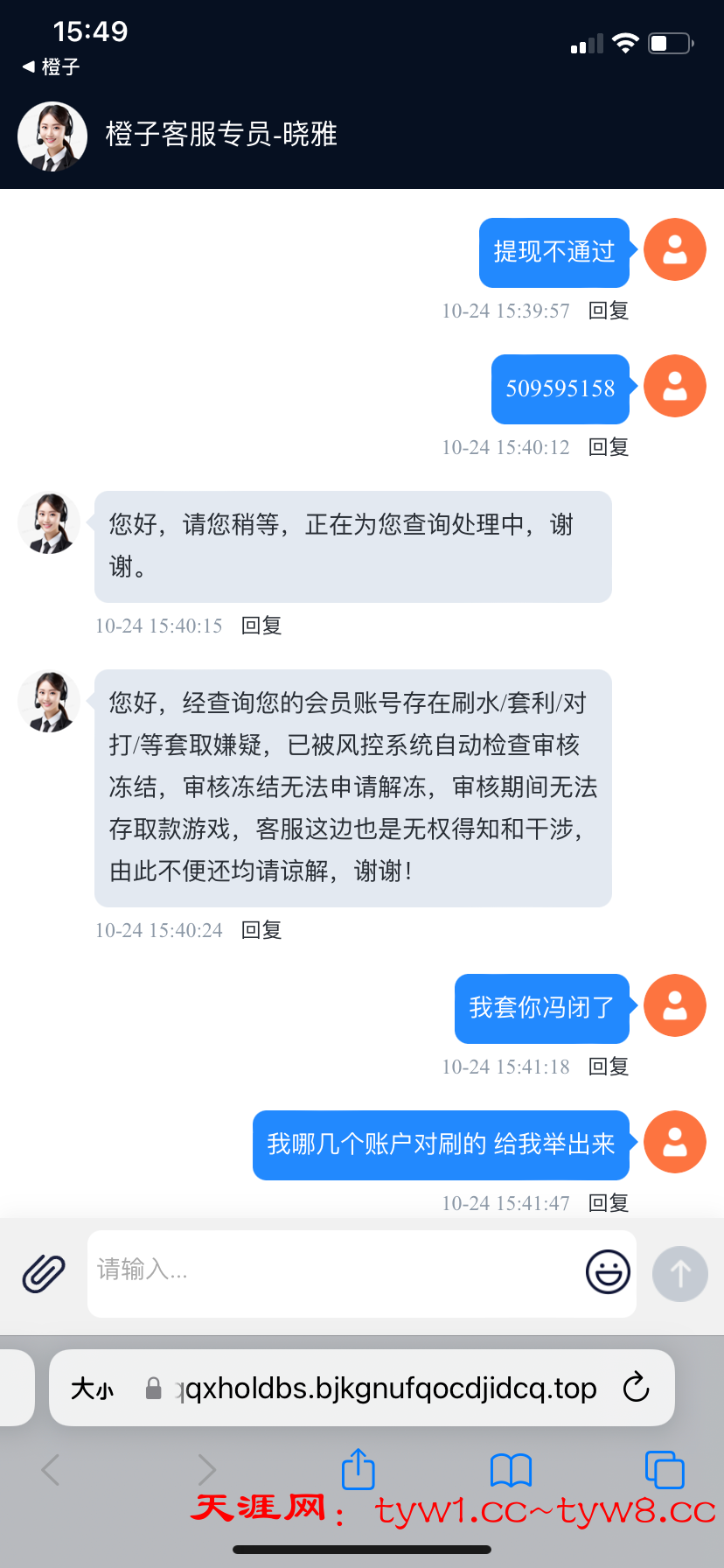
Task: Tap 回复 under the 15:40:15 agent message
Action: click(261, 626)
